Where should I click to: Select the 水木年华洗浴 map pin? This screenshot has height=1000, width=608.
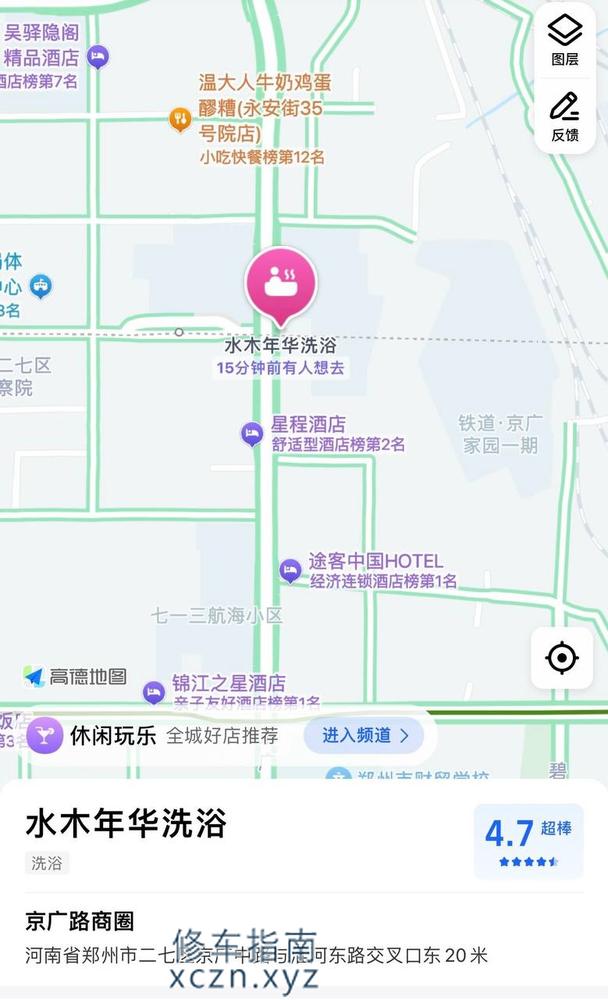pyautogui.click(x=281, y=285)
